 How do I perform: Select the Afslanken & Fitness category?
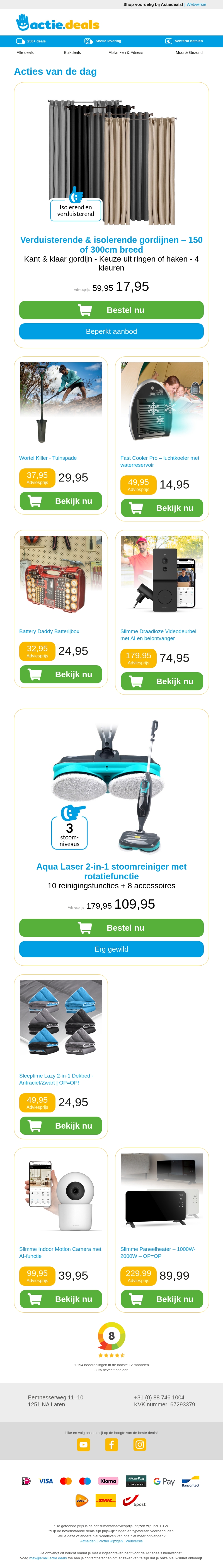(126, 53)
